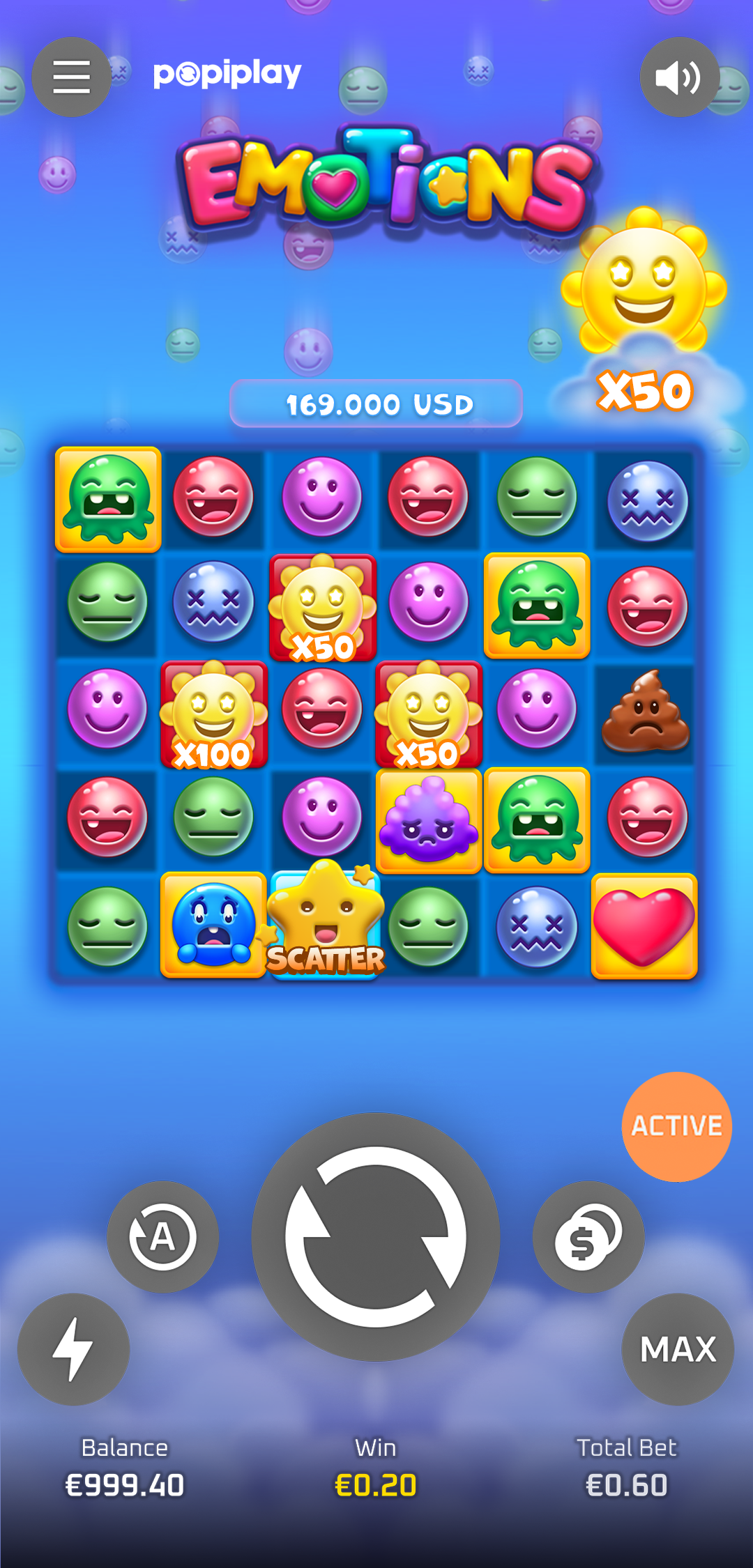Spin the reels

pyautogui.click(x=376, y=1237)
